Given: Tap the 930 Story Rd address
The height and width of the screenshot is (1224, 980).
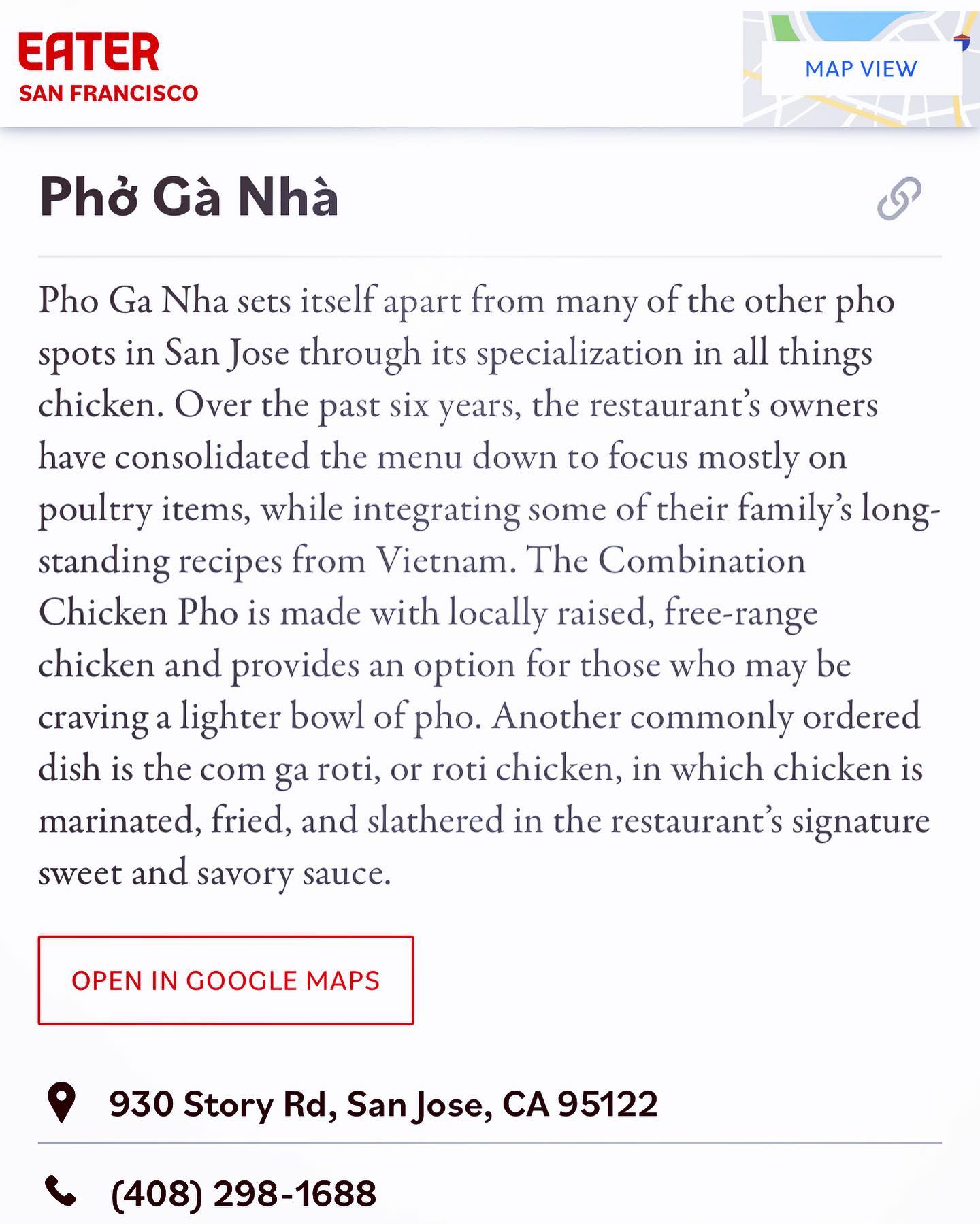Looking at the screenshot, I should [x=383, y=1104].
